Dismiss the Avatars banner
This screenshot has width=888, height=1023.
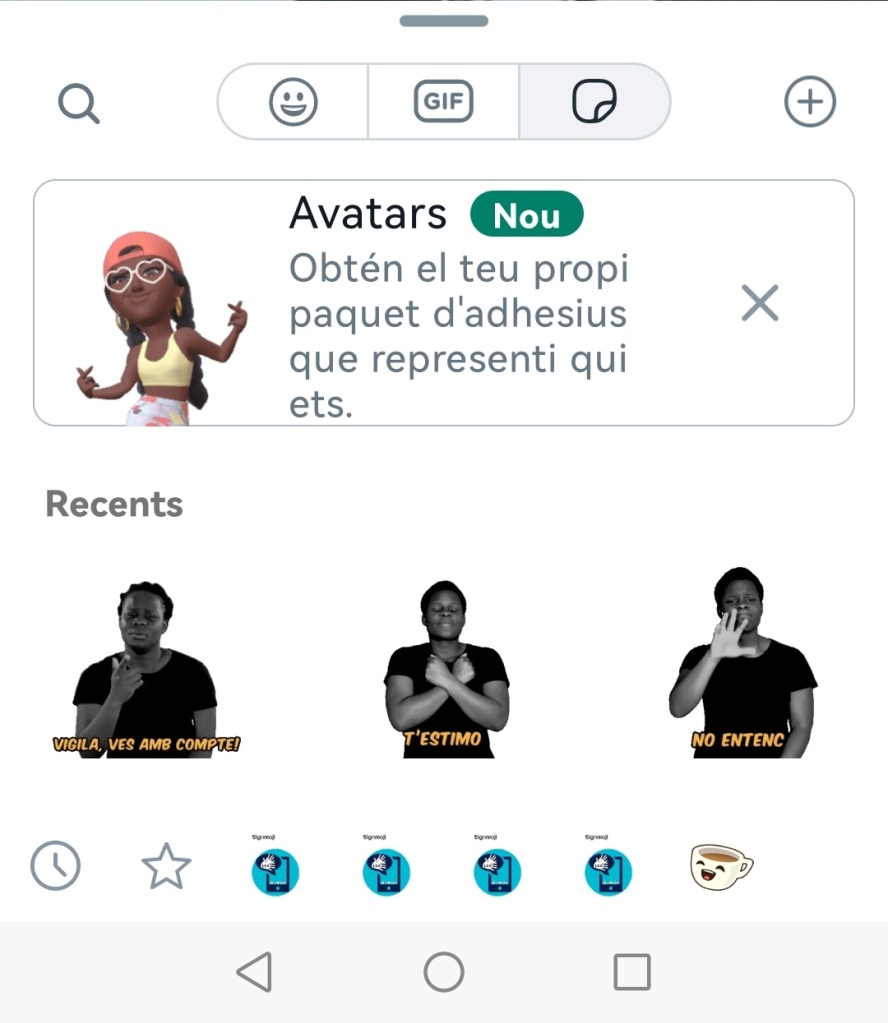(759, 302)
